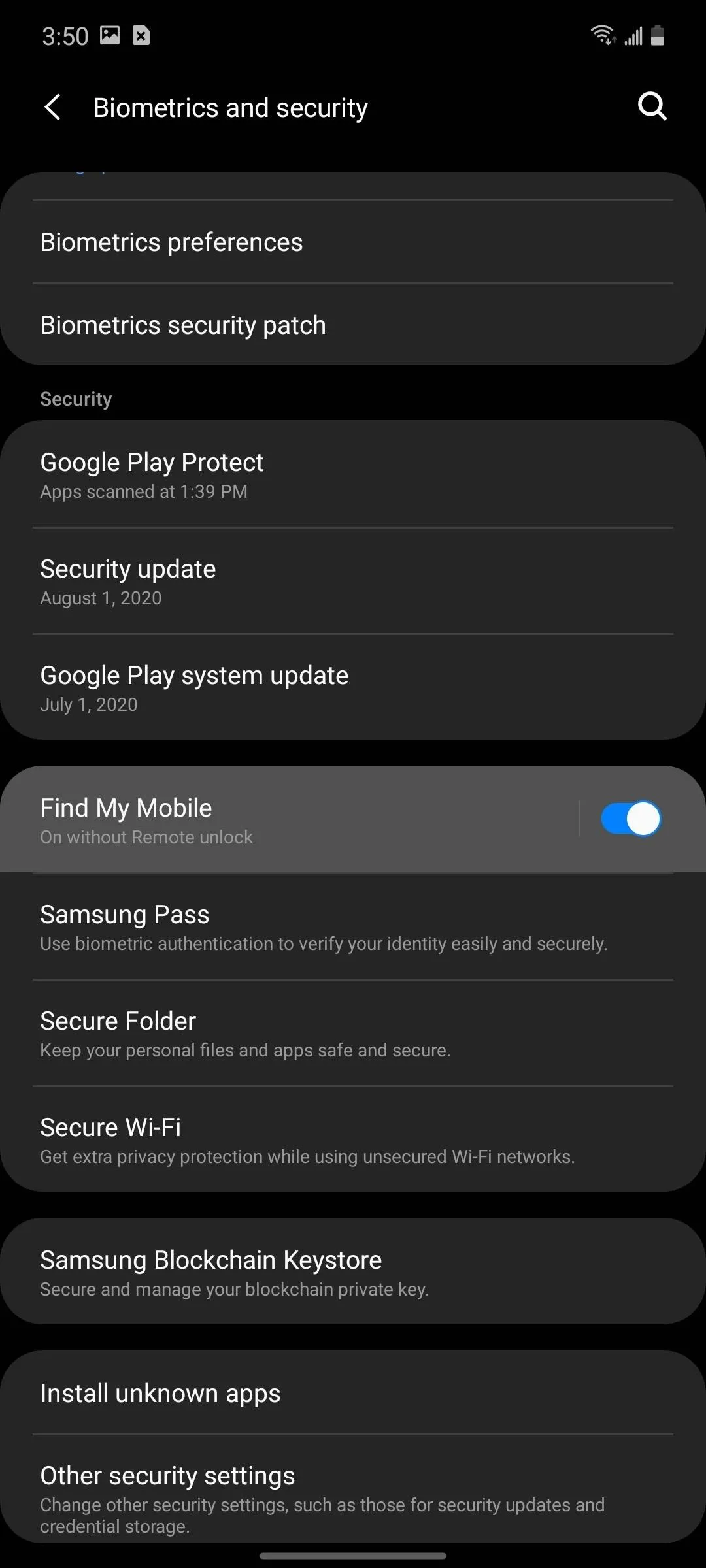Open Samsung Pass
The width and height of the screenshot is (706, 1568).
[353, 926]
